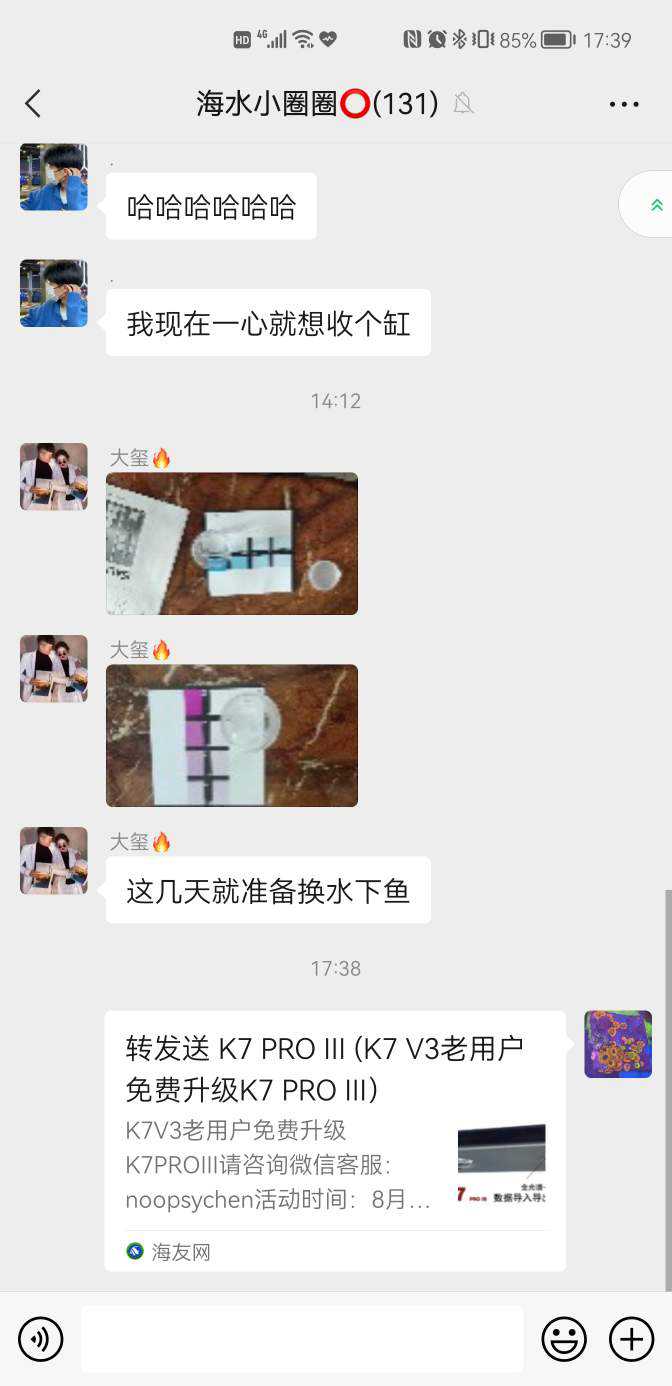Image resolution: width=672 pixels, height=1386 pixels.
Task: Open the shared K7 PRO III link card
Action: pyautogui.click(x=335, y=1140)
